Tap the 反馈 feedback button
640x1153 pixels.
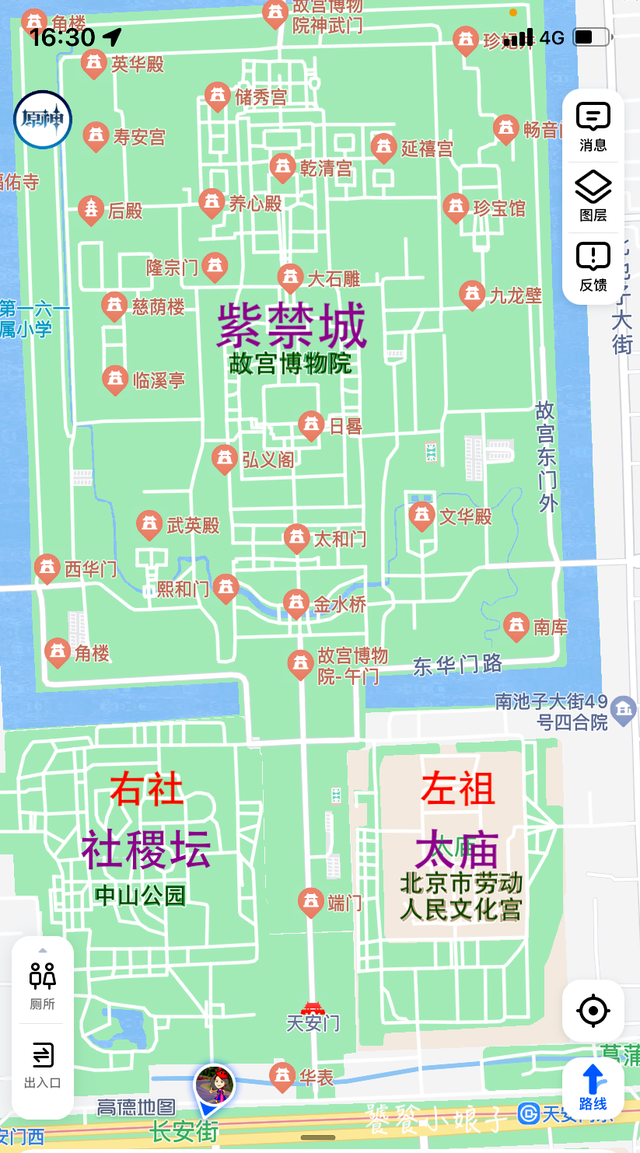(593, 266)
